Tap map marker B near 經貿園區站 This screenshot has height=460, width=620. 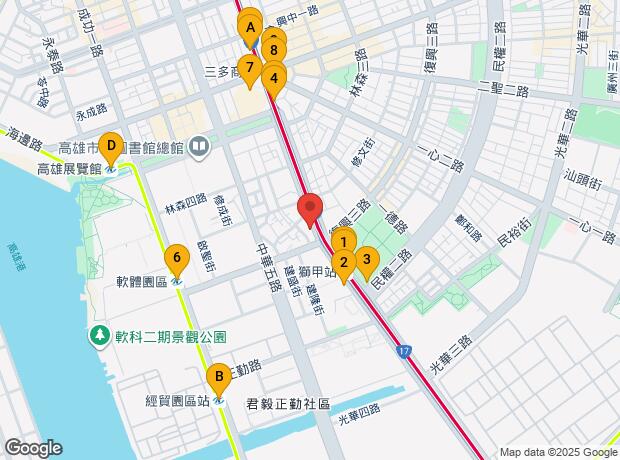[217, 378]
